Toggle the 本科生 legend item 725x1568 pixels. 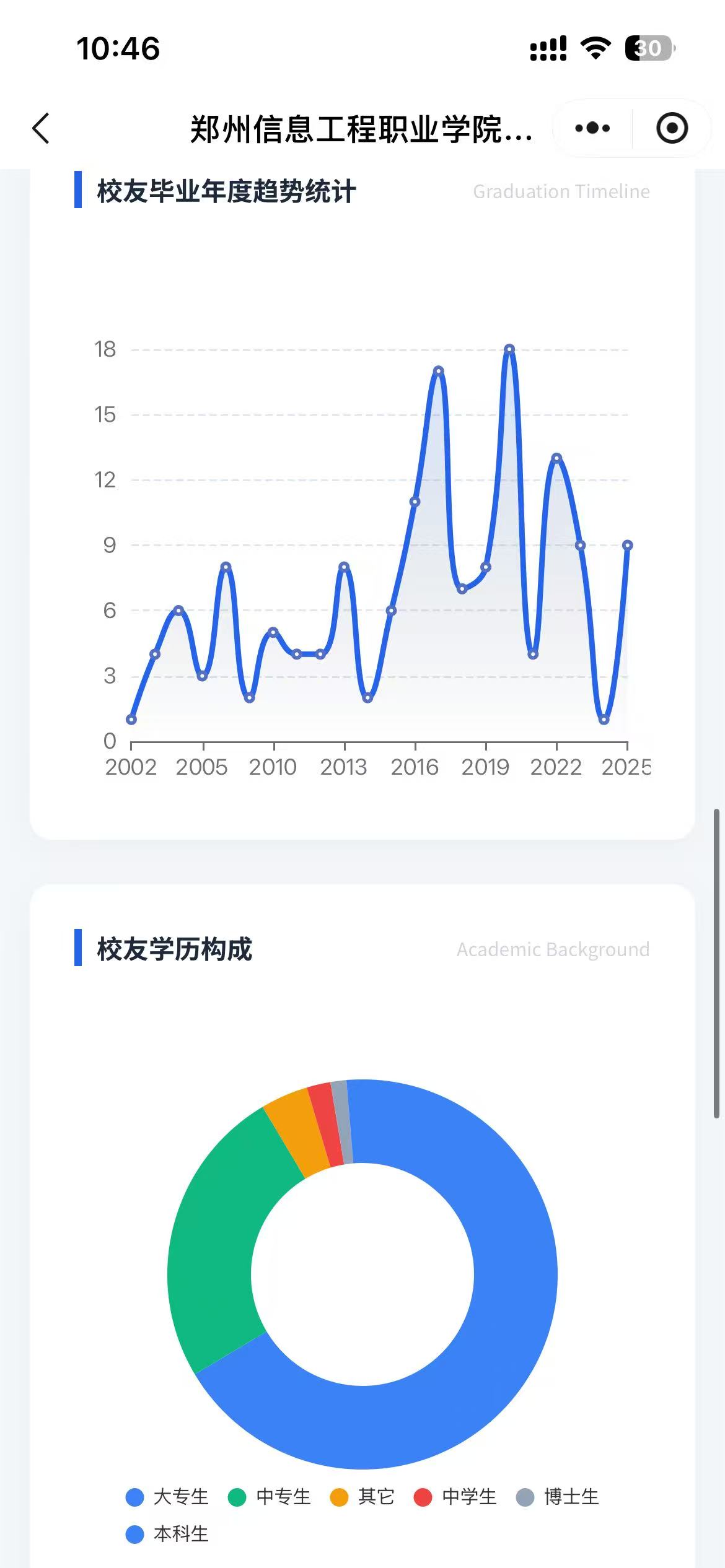click(167, 1534)
